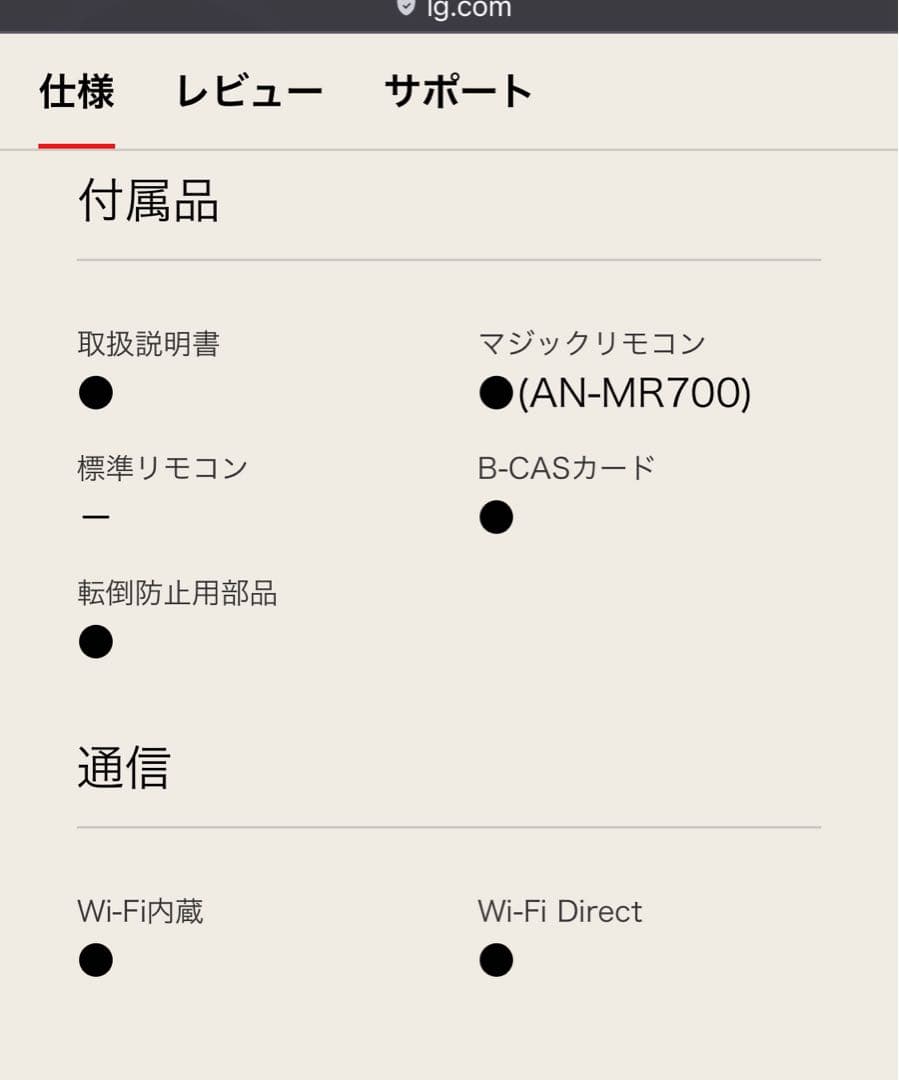
Task: Switch to the レビュー tab
Action: 249,91
